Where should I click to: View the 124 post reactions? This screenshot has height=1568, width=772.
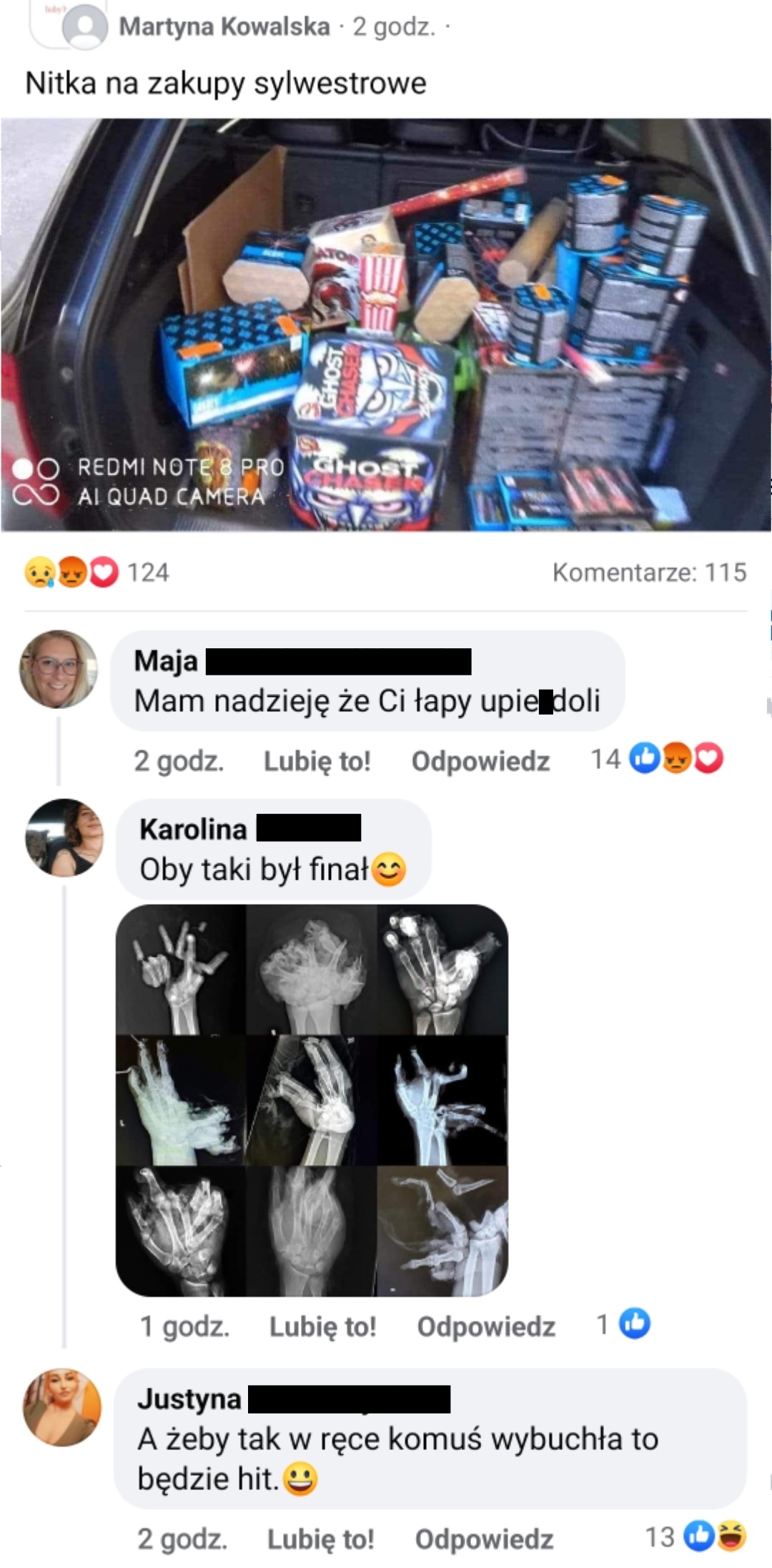96,572
